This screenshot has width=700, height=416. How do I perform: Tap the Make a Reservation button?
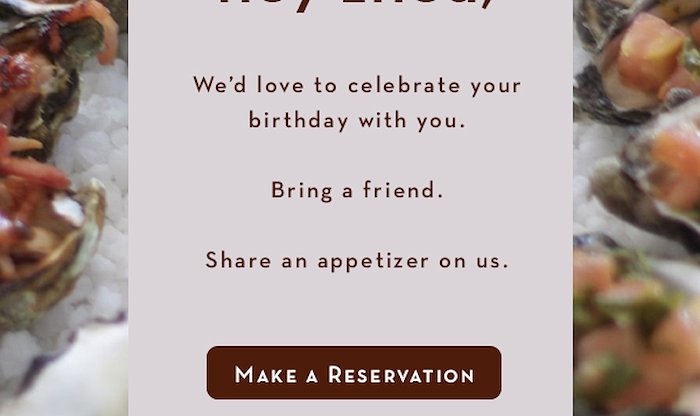coord(354,374)
